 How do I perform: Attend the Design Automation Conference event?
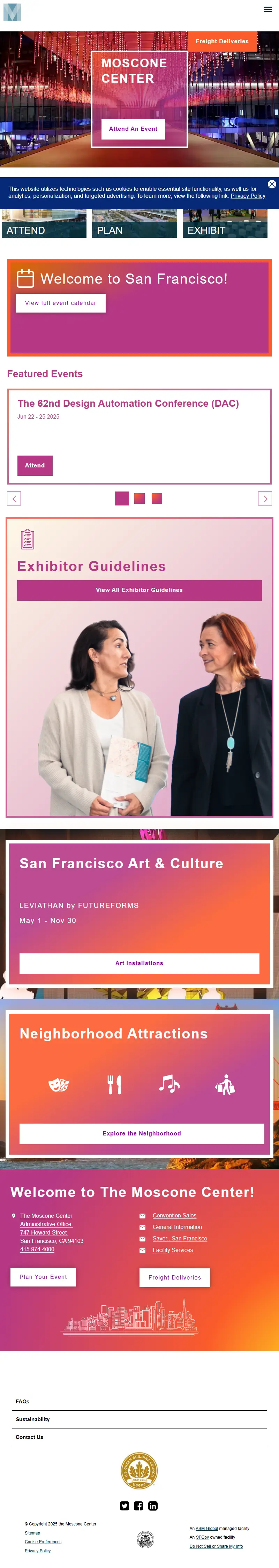[x=35, y=466]
